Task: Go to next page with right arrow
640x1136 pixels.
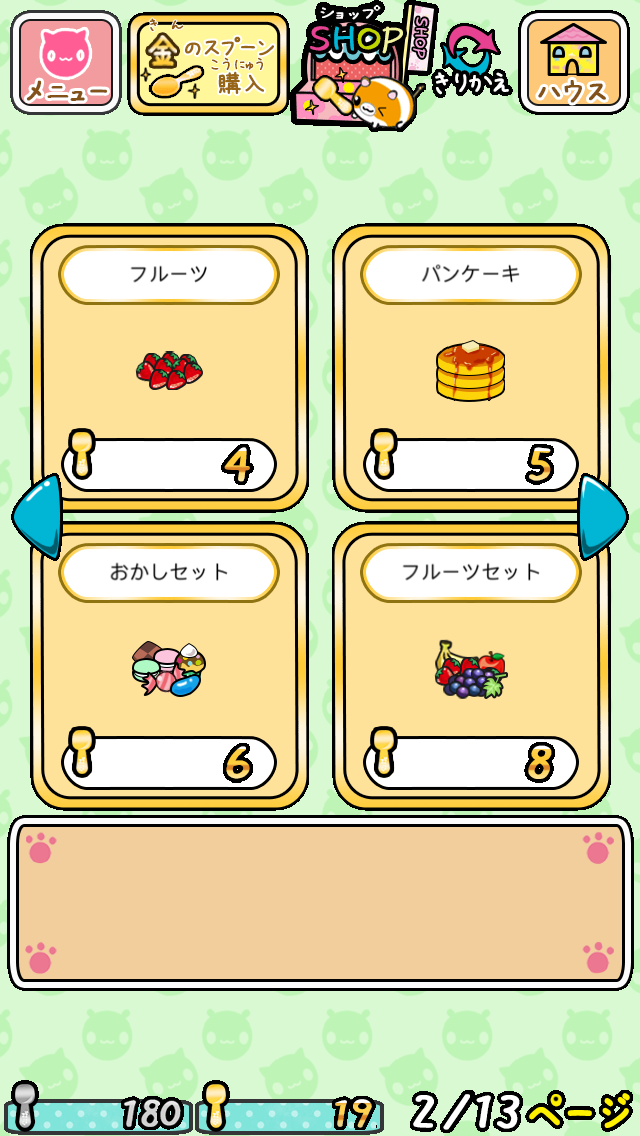Action: [603, 517]
